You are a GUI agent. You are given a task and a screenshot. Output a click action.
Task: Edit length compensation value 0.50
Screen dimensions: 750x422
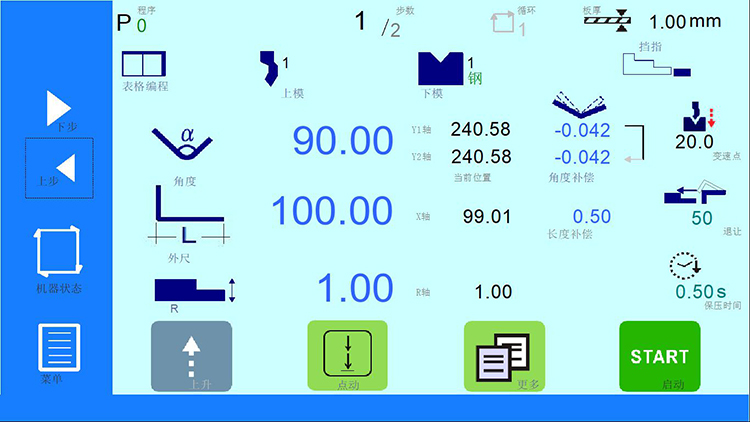coord(591,216)
